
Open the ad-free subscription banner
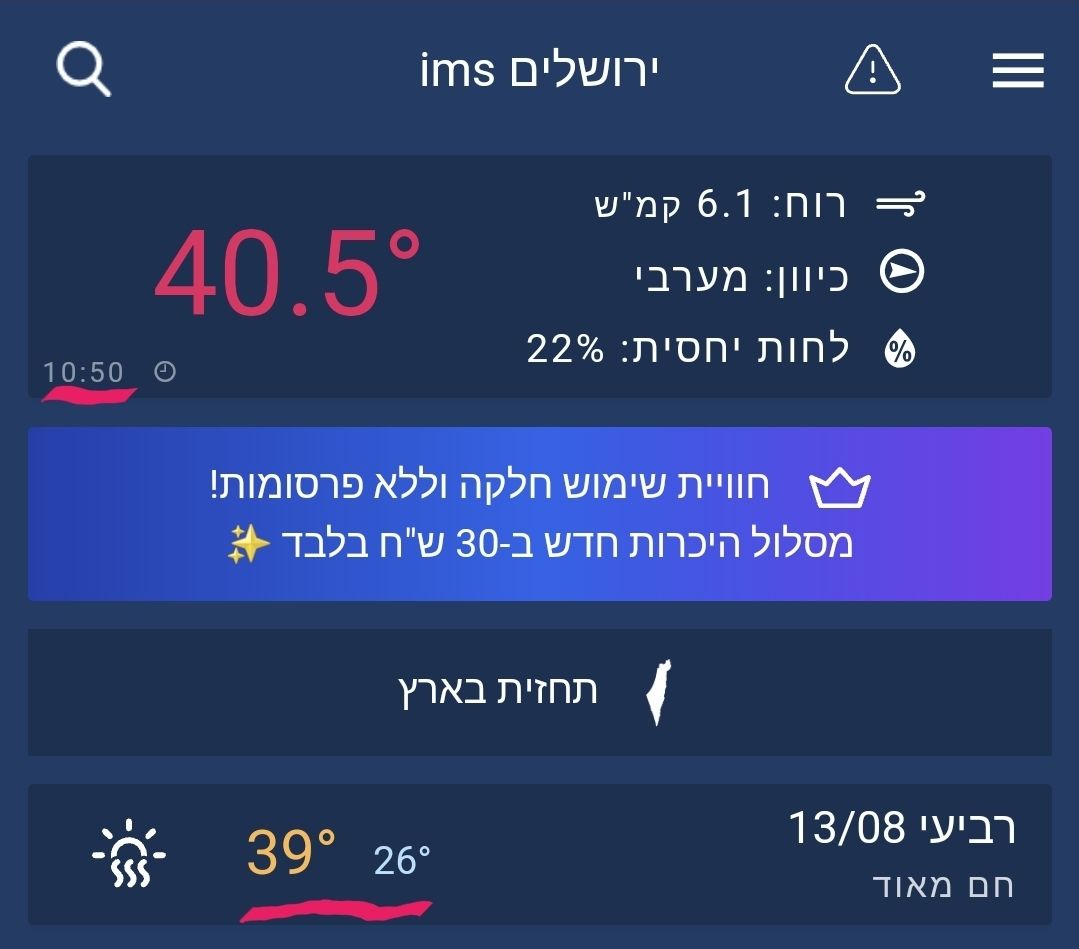pos(539,514)
